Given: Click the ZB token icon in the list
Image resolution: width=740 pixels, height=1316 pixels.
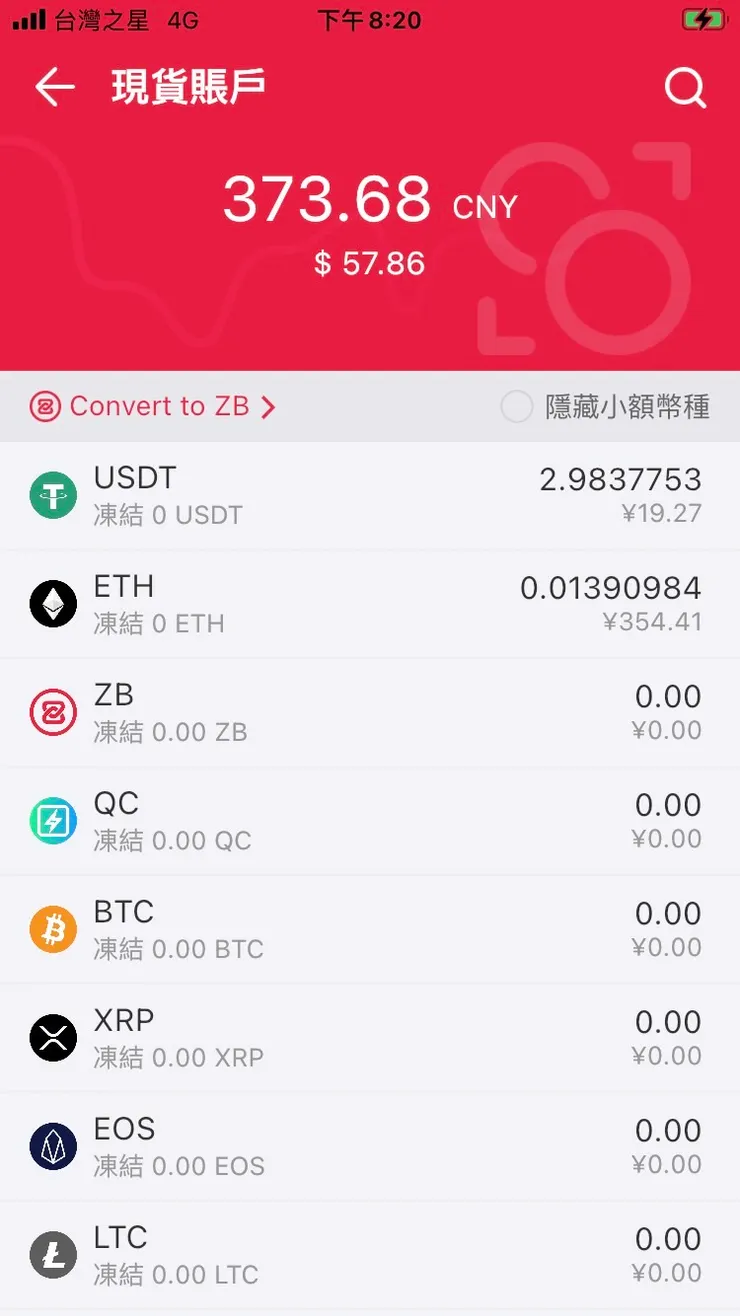Looking at the screenshot, I should pos(53,712).
